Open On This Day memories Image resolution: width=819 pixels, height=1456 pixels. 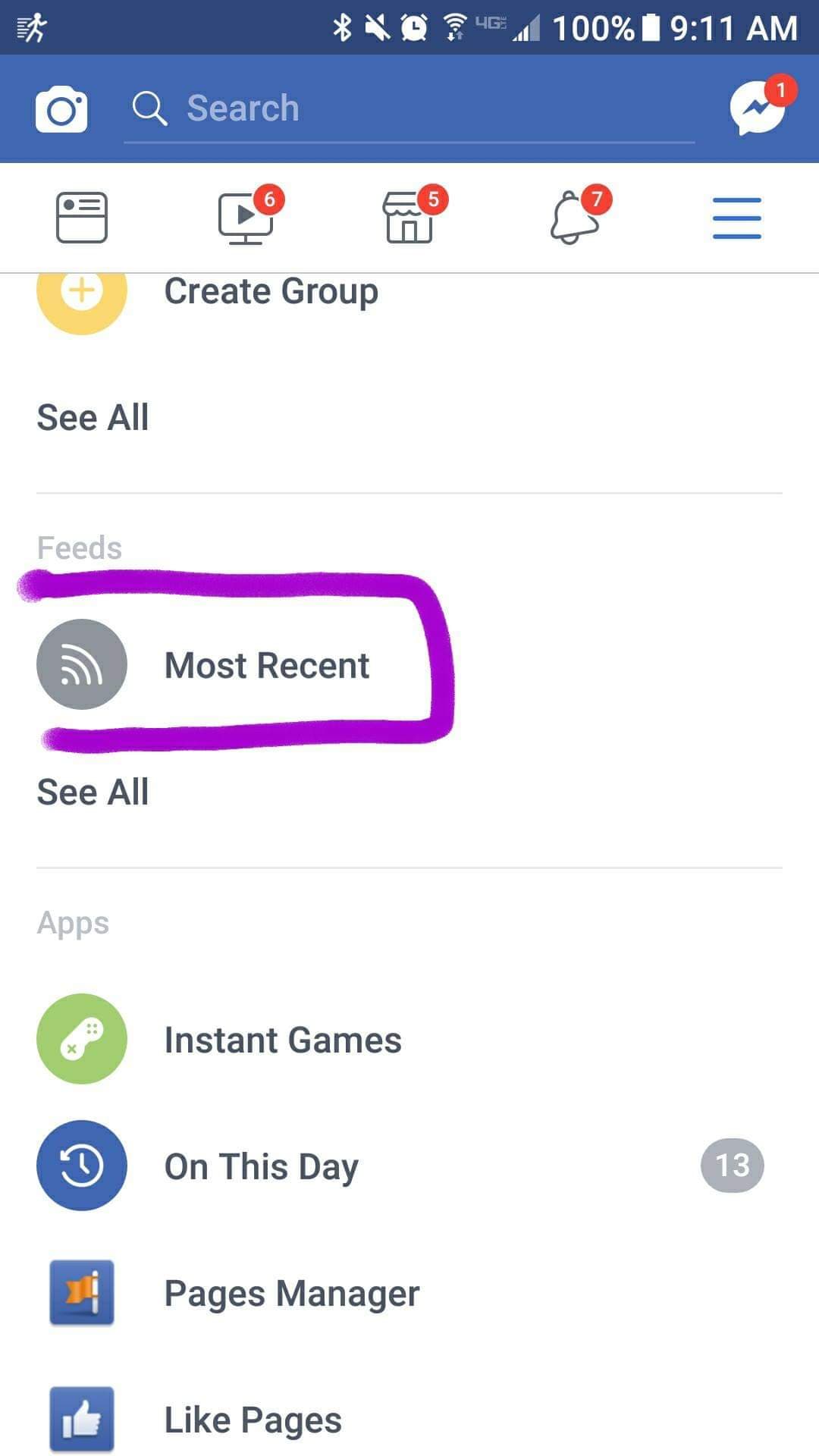point(261,1166)
